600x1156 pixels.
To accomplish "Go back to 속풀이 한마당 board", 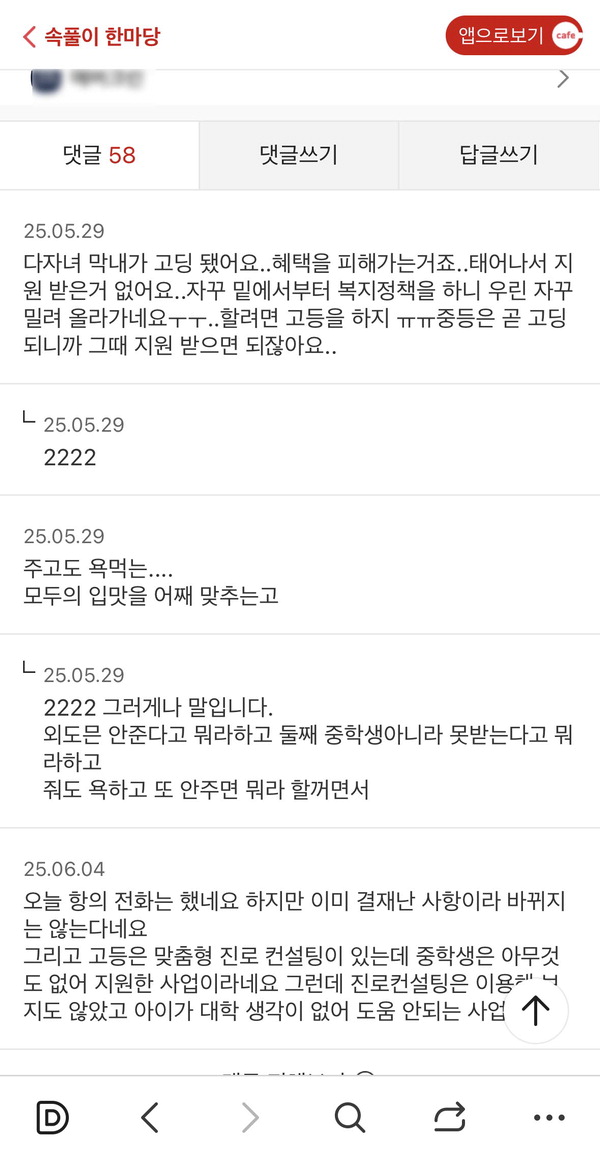I will [90, 37].
